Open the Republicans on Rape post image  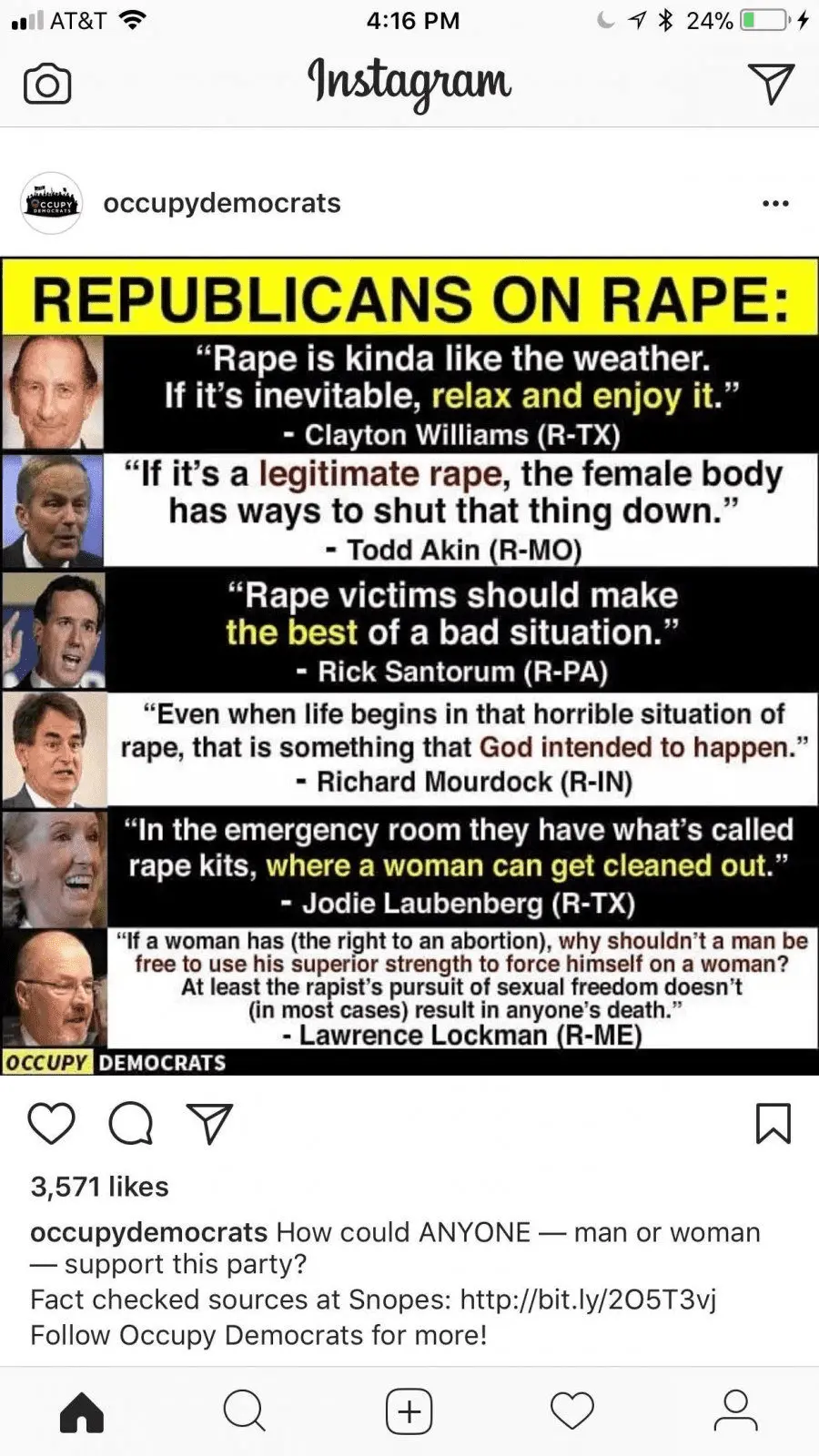tap(409, 666)
